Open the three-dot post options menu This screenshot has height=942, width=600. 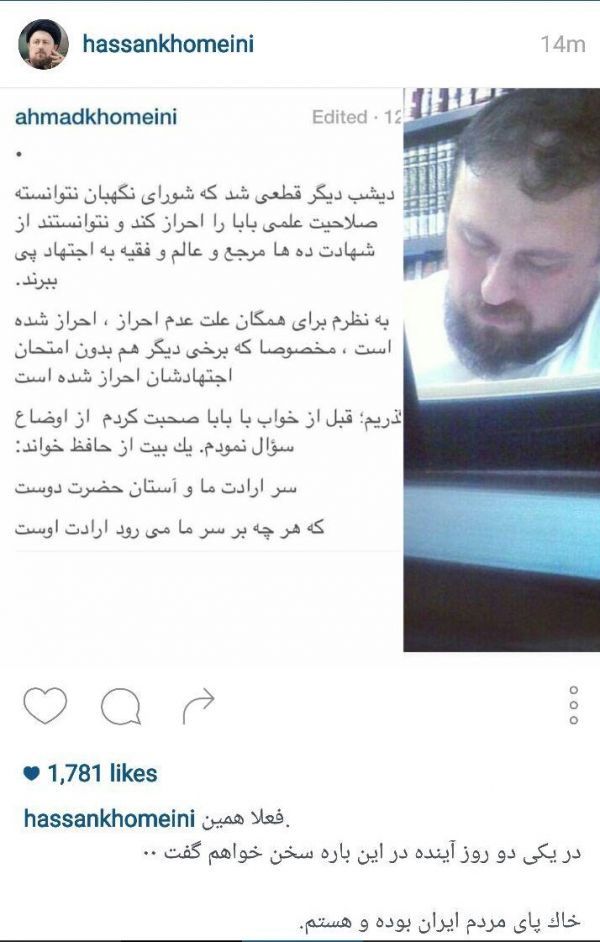[573, 706]
